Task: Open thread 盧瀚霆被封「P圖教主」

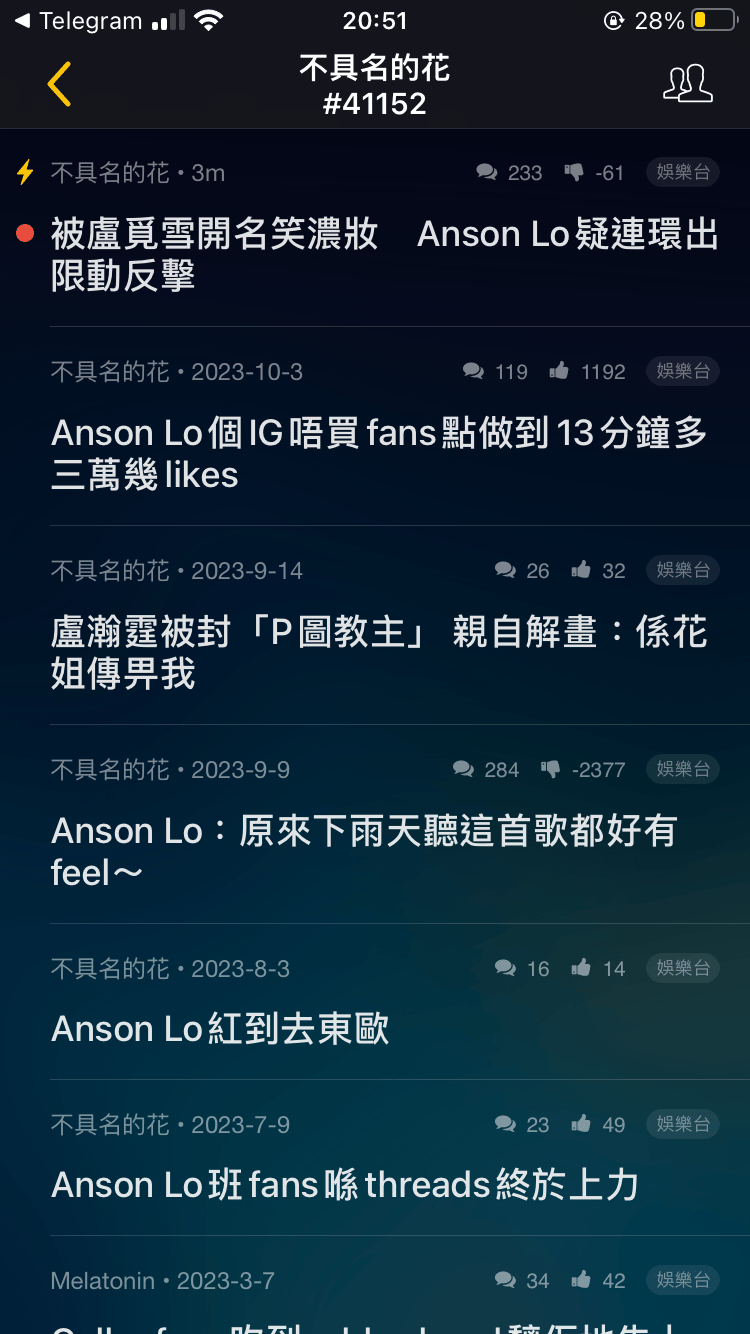Action: coord(375,626)
